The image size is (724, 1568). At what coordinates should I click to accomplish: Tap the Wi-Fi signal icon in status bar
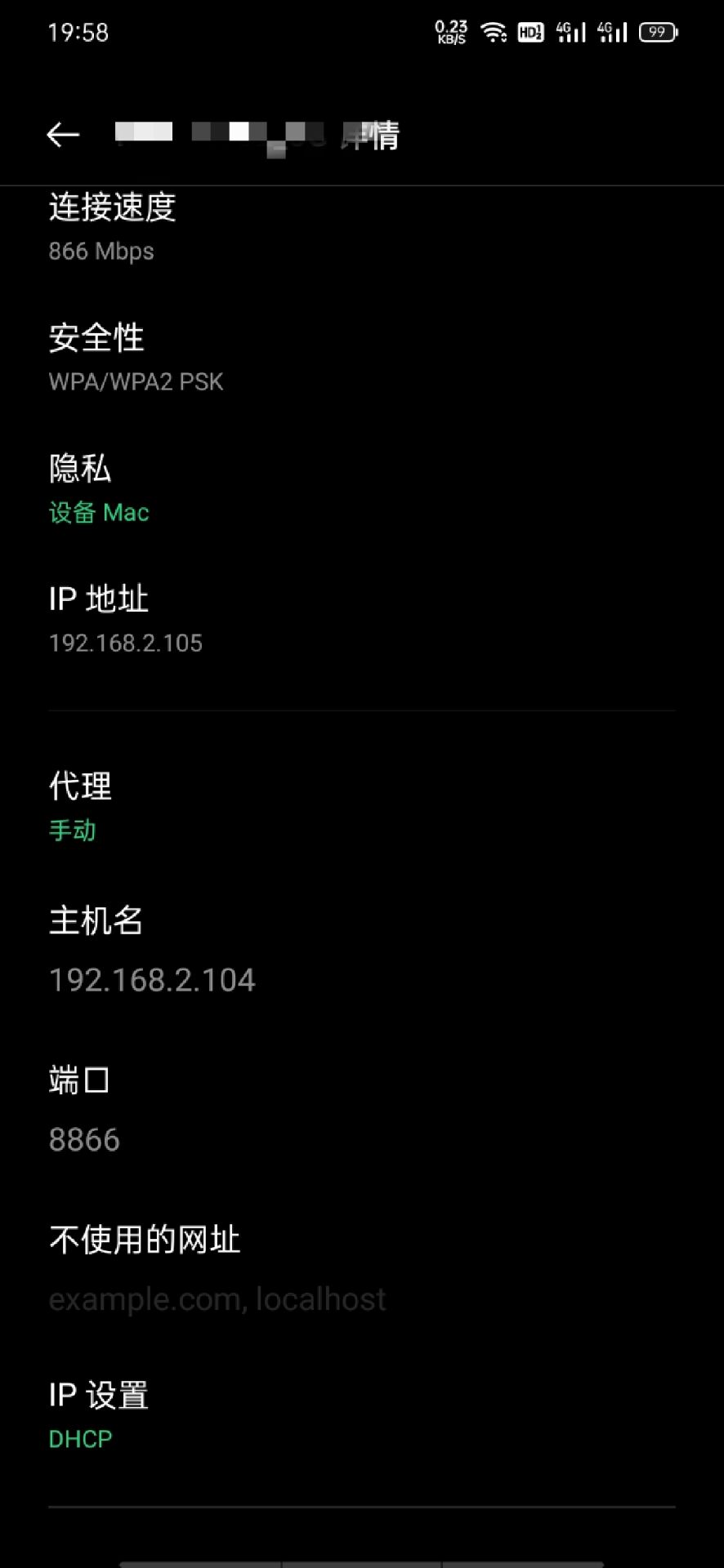tap(493, 31)
